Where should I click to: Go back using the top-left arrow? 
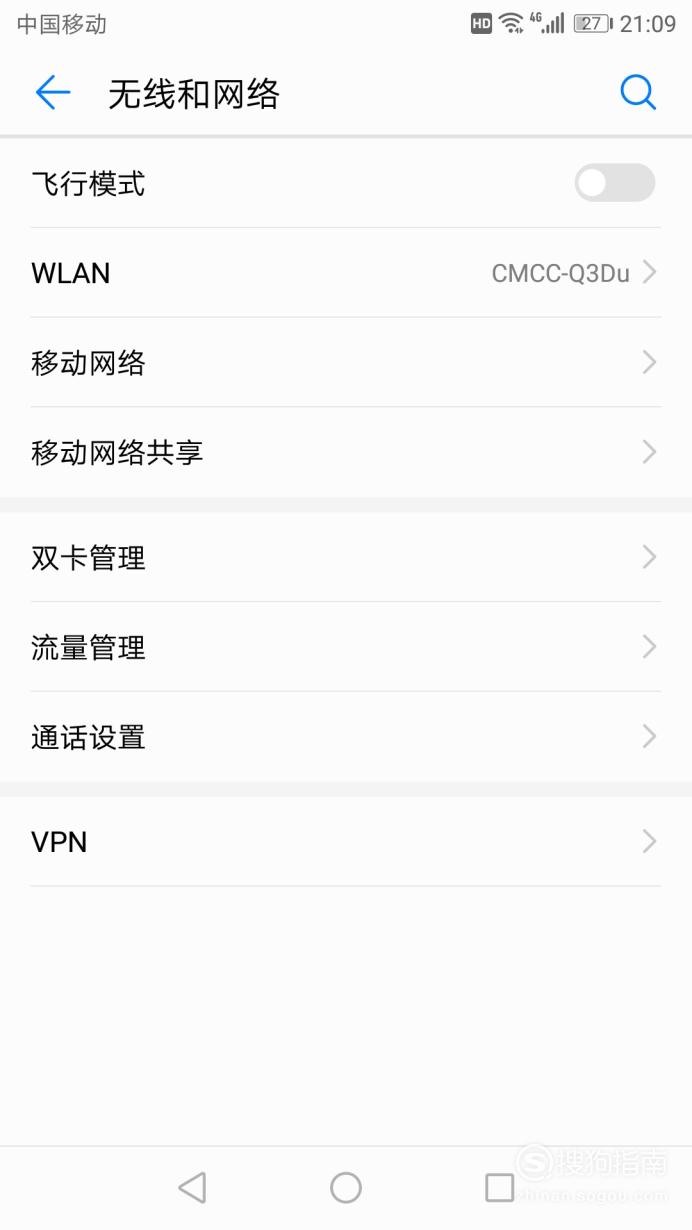coord(53,93)
